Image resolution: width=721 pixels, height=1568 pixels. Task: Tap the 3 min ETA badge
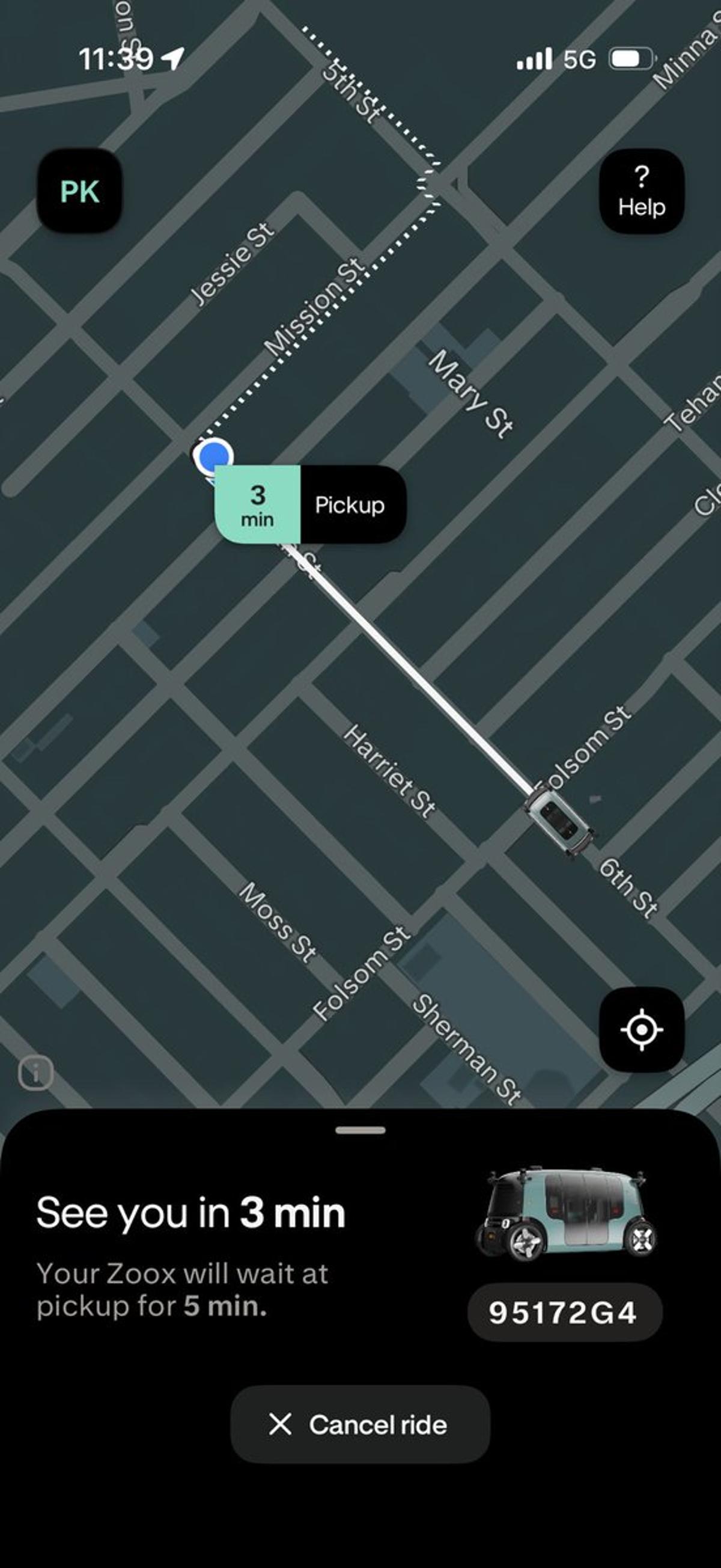pyautogui.click(x=258, y=504)
